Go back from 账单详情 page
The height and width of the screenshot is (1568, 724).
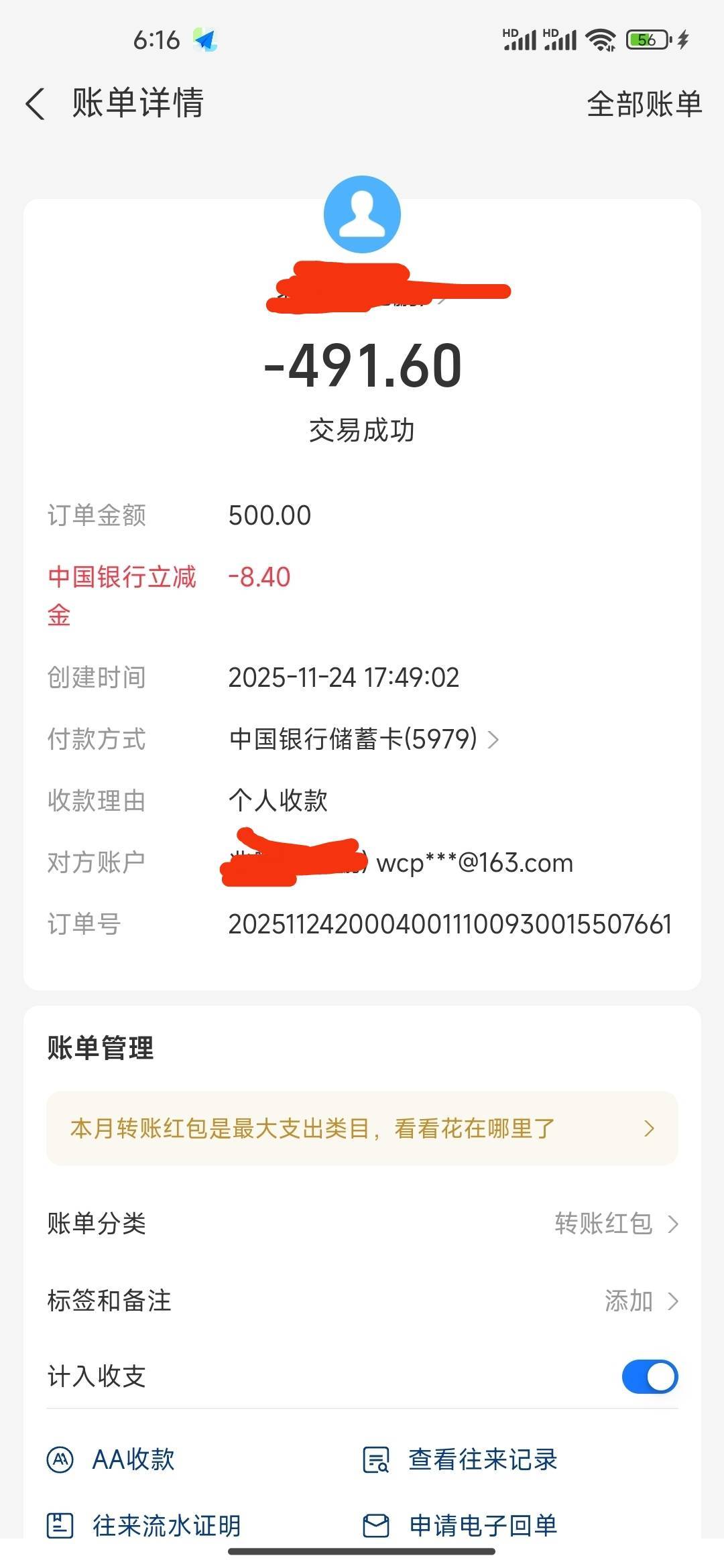(36, 105)
